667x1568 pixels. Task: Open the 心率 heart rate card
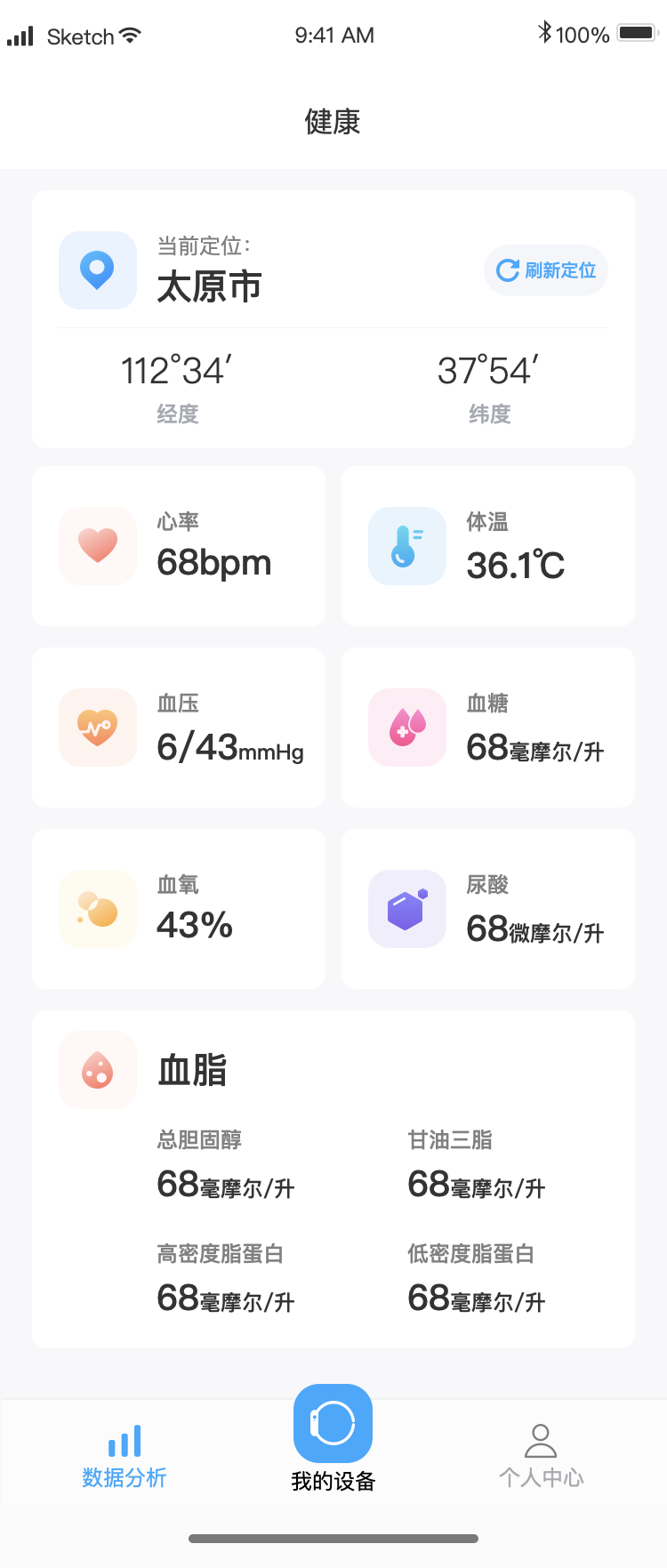(x=179, y=546)
